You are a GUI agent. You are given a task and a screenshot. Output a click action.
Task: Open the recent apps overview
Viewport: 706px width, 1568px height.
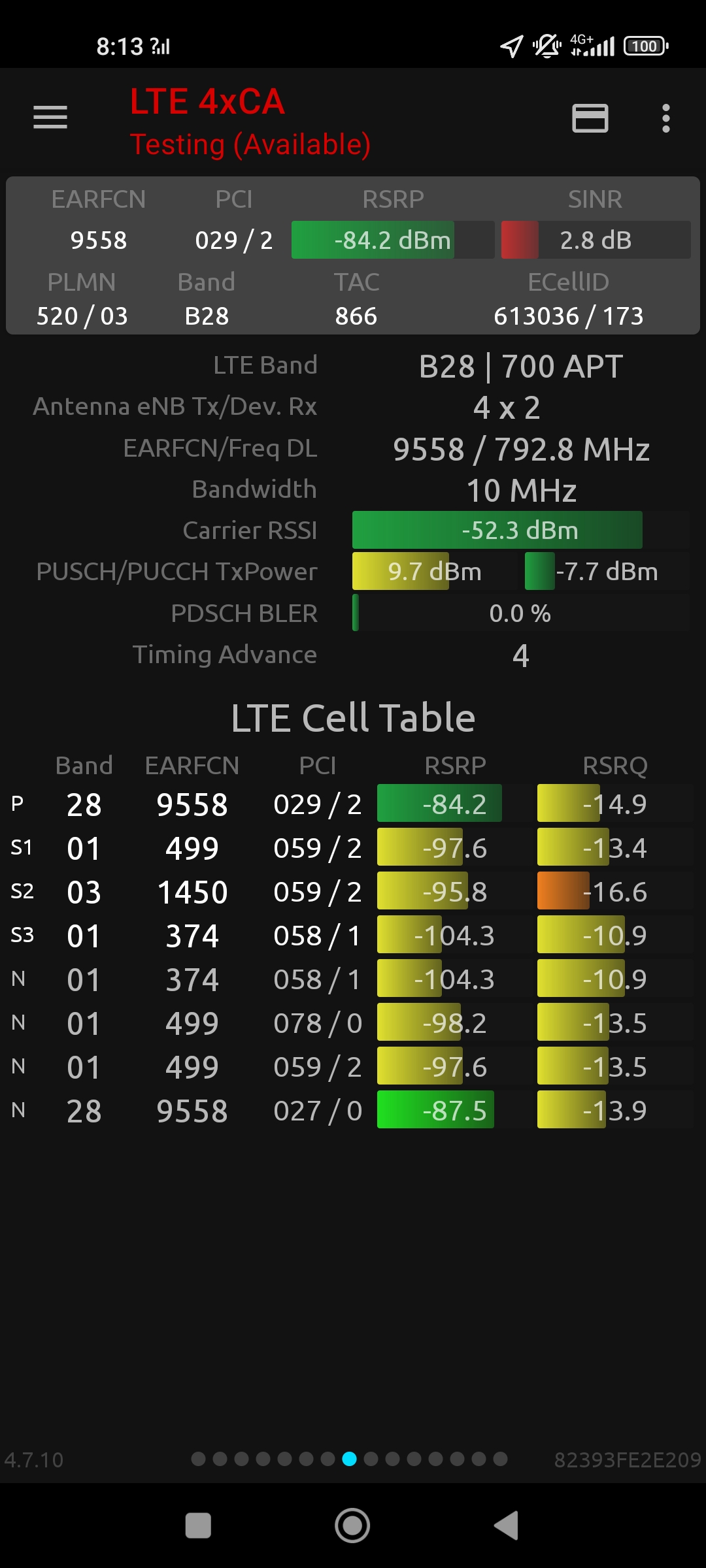(198, 1526)
